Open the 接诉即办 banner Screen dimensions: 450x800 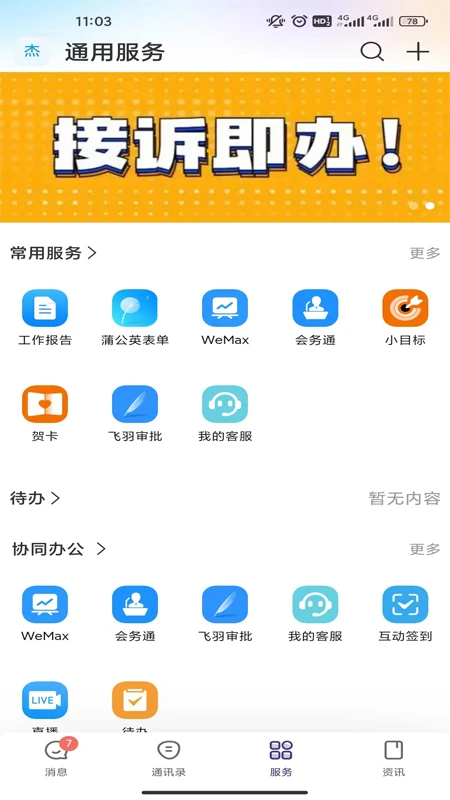tap(225, 147)
